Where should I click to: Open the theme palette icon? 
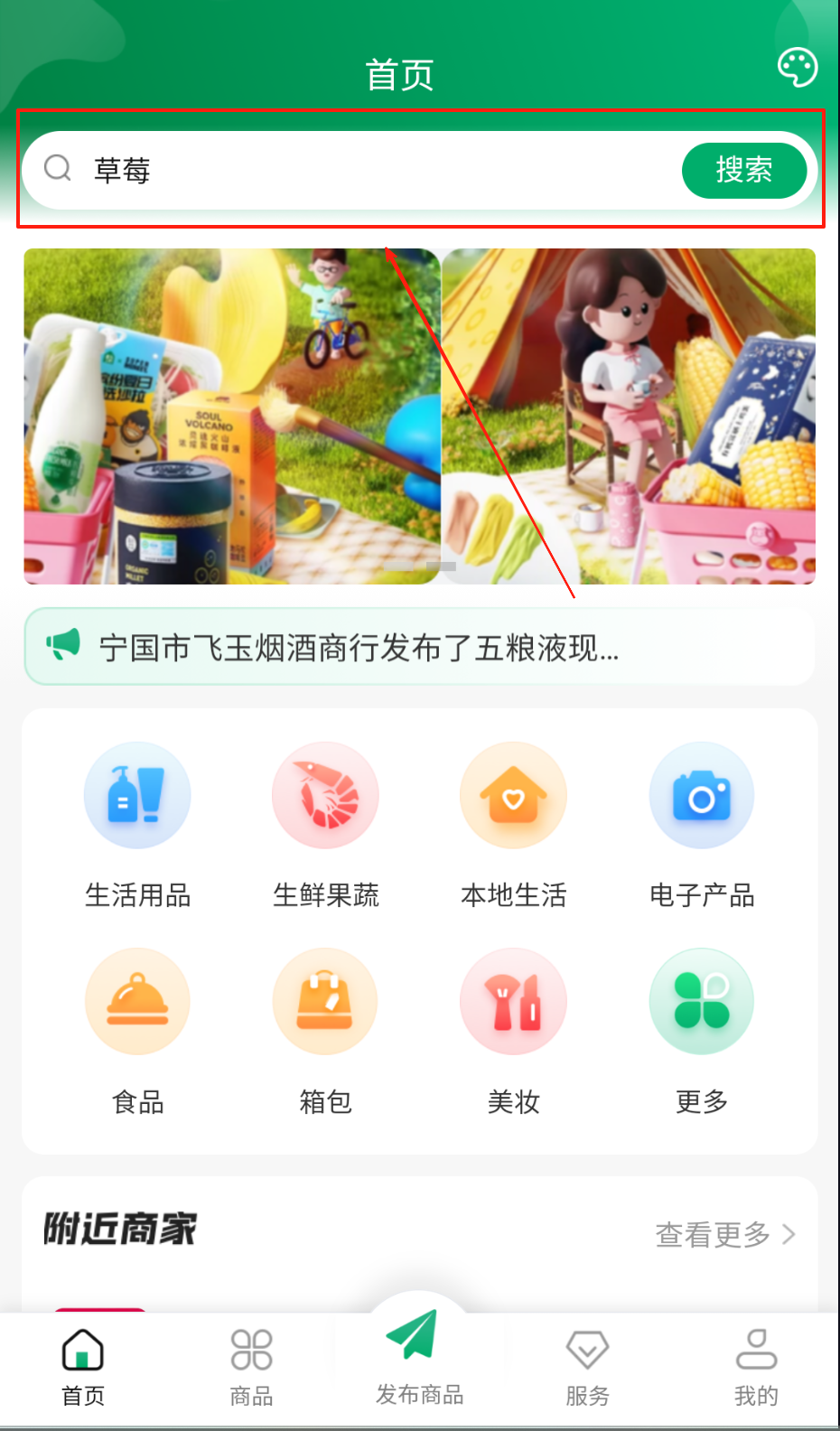[797, 68]
